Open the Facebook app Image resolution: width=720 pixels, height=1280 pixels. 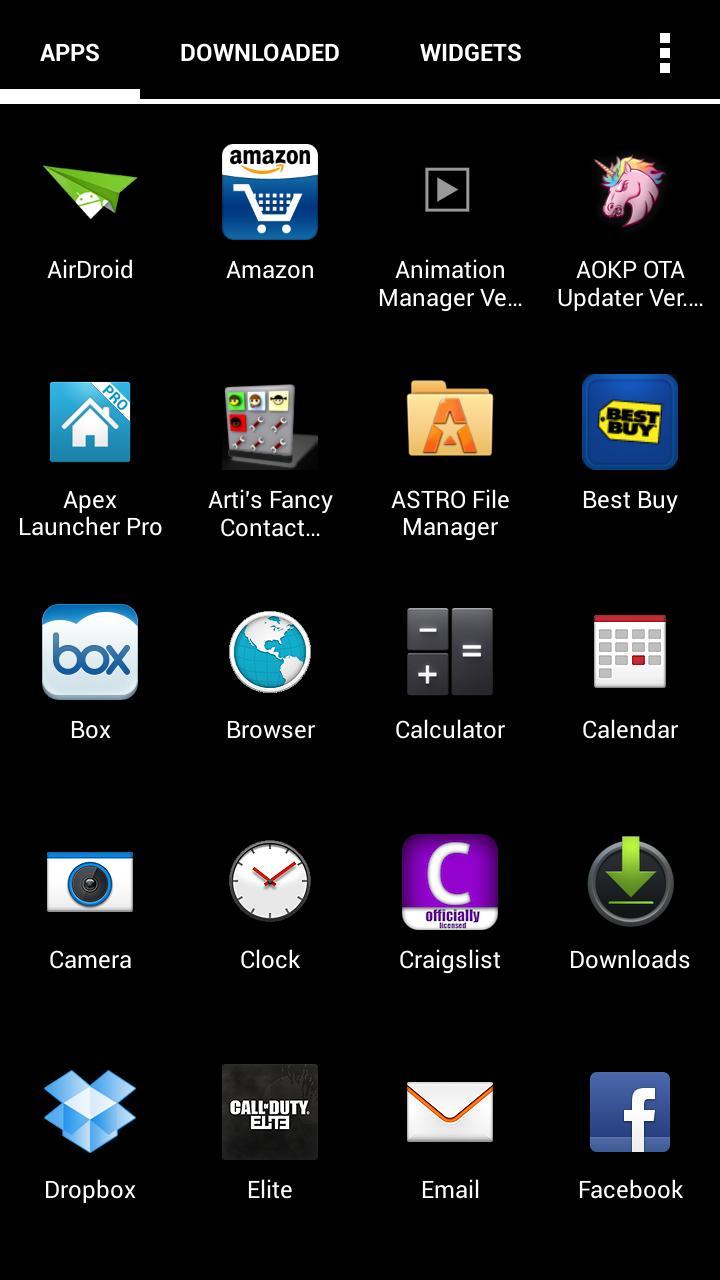tap(630, 1112)
